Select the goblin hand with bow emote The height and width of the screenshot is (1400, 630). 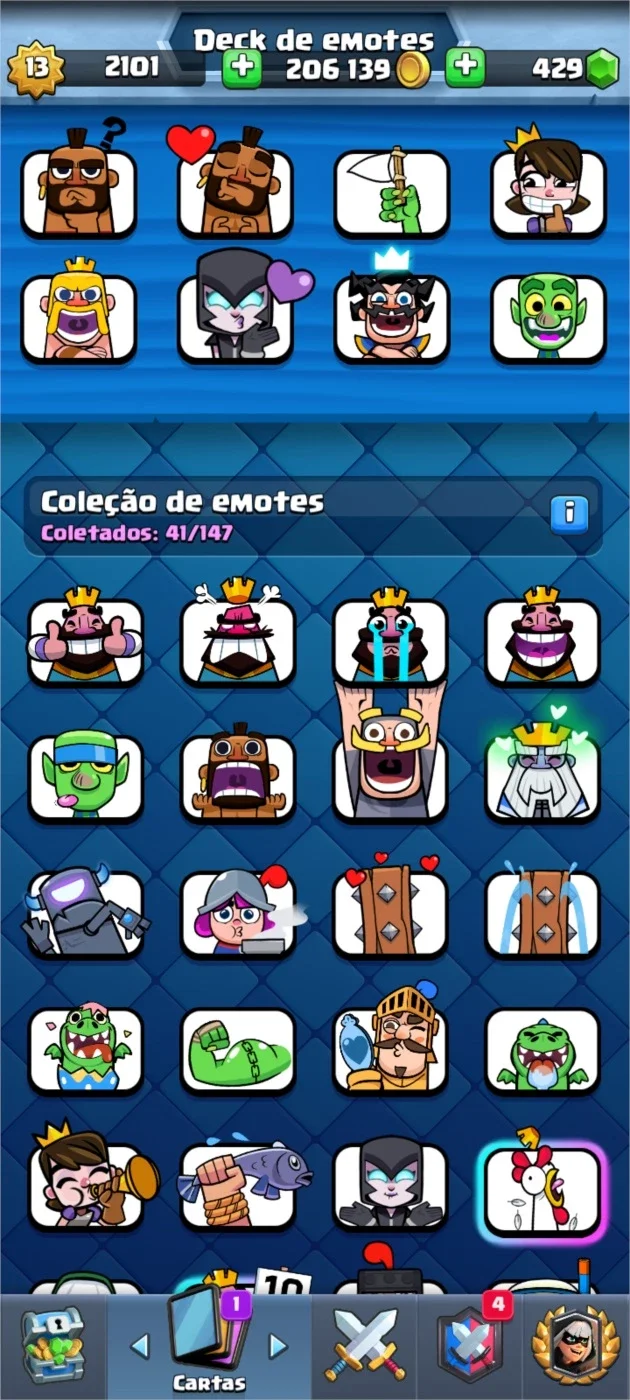391,192
